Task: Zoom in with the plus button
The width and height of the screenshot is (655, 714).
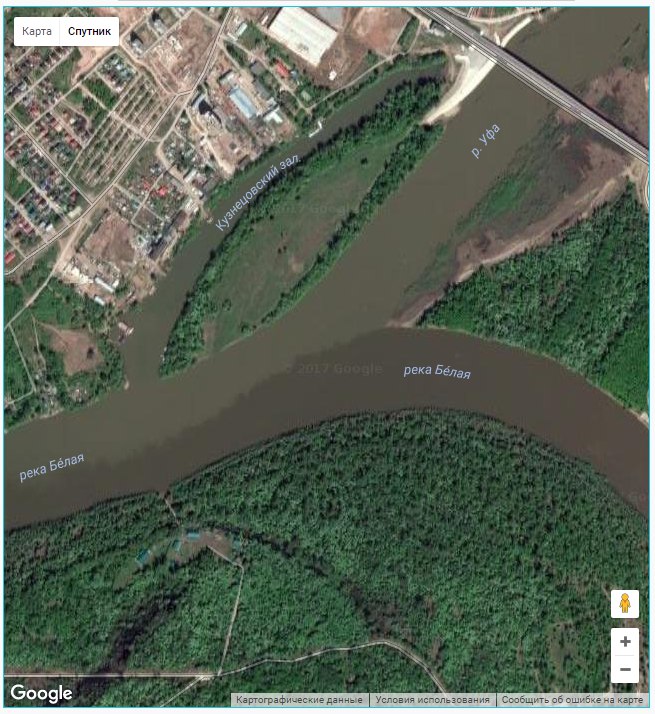Action: 625,642
